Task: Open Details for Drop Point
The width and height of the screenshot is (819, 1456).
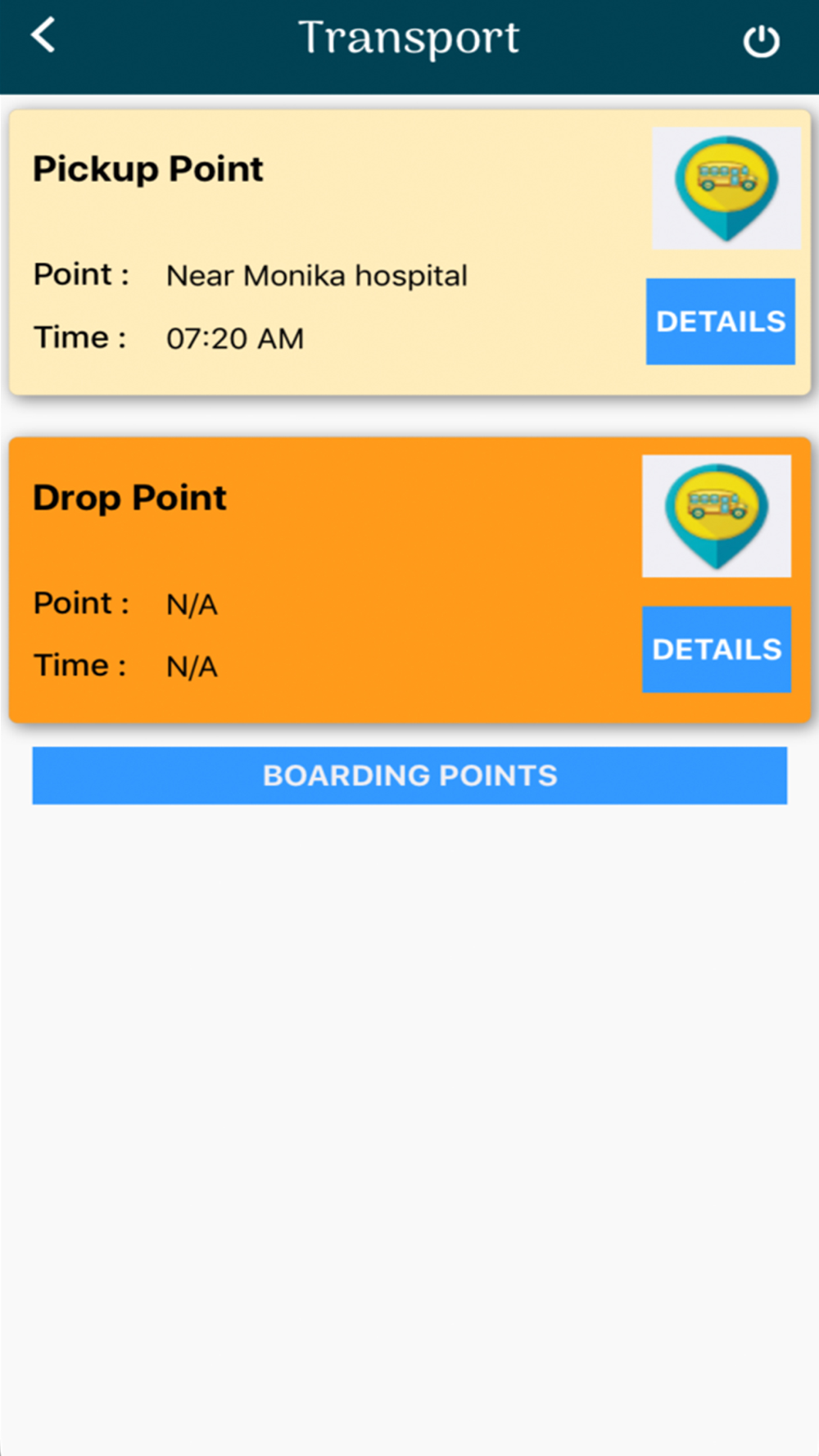Action: point(717,649)
